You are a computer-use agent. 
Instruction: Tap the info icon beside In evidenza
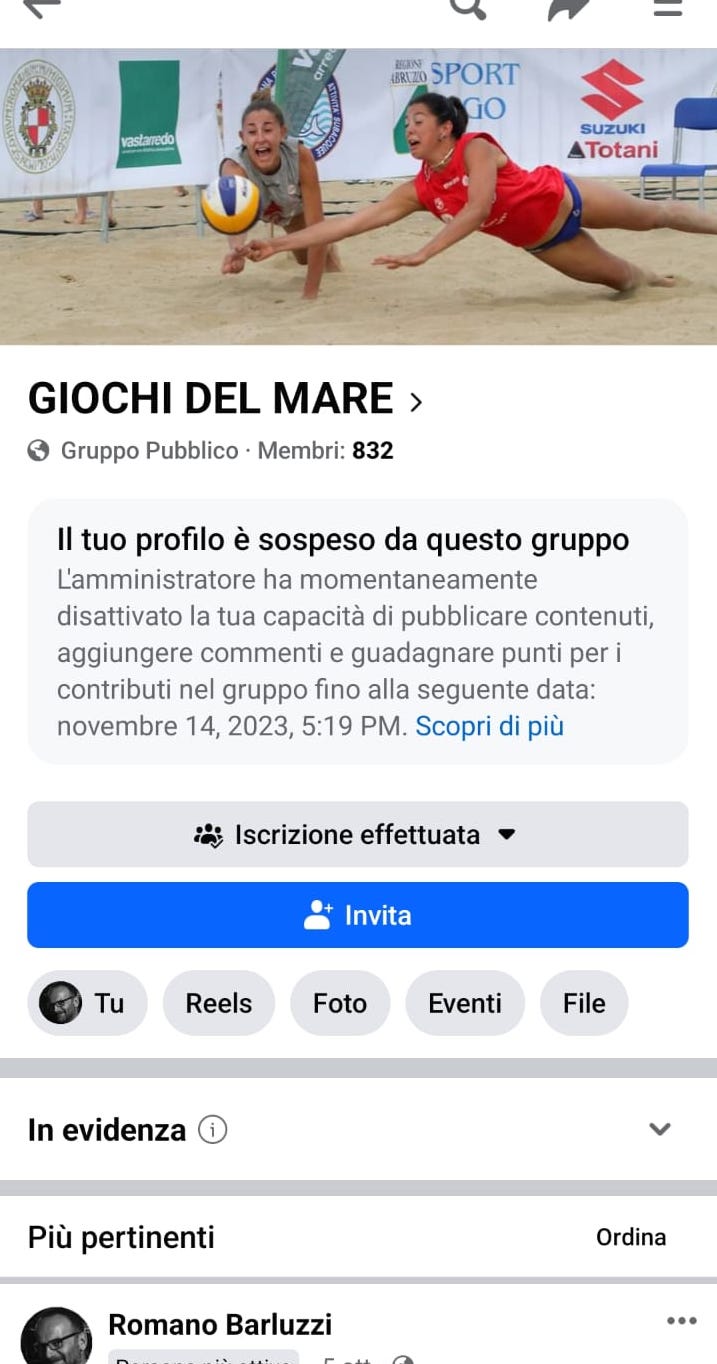tap(212, 1130)
